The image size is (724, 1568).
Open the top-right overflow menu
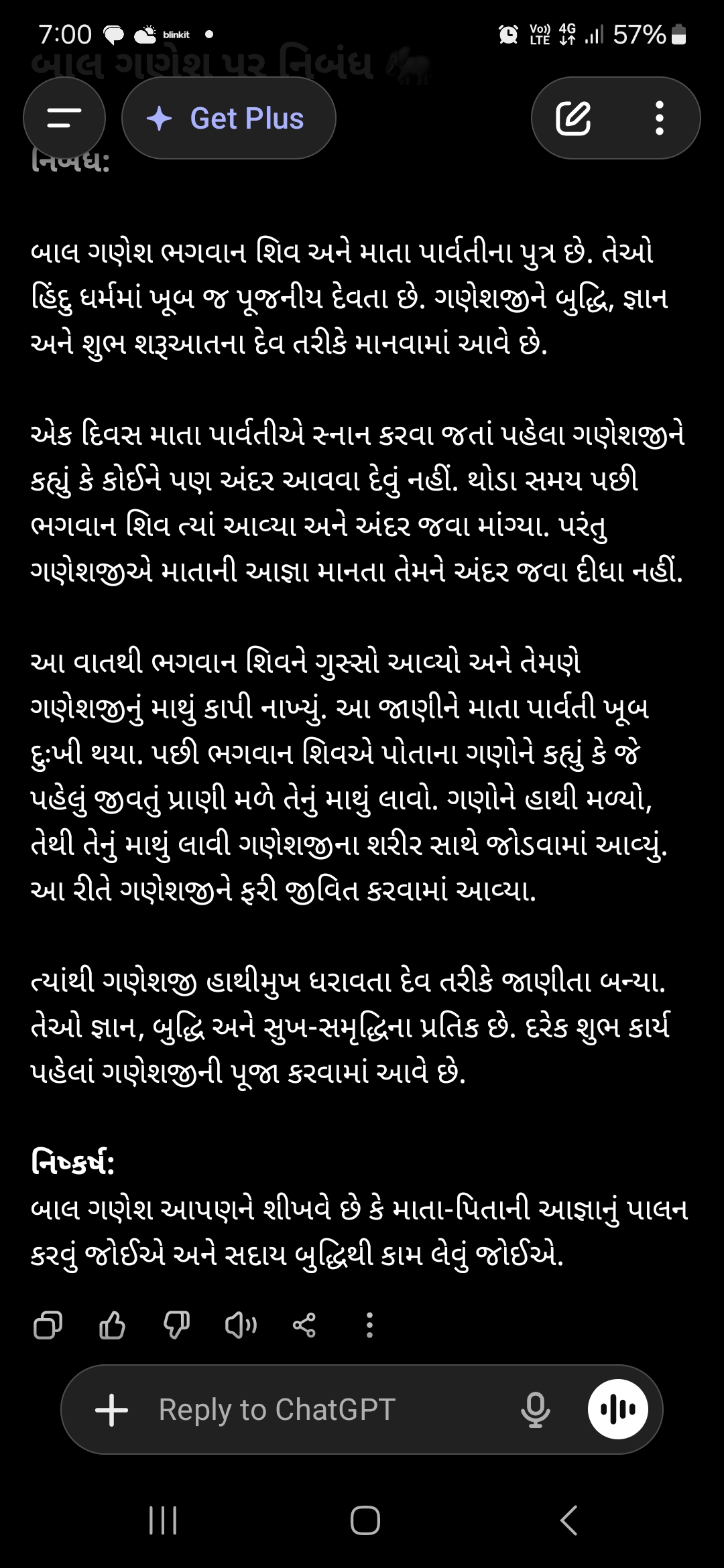click(x=660, y=119)
